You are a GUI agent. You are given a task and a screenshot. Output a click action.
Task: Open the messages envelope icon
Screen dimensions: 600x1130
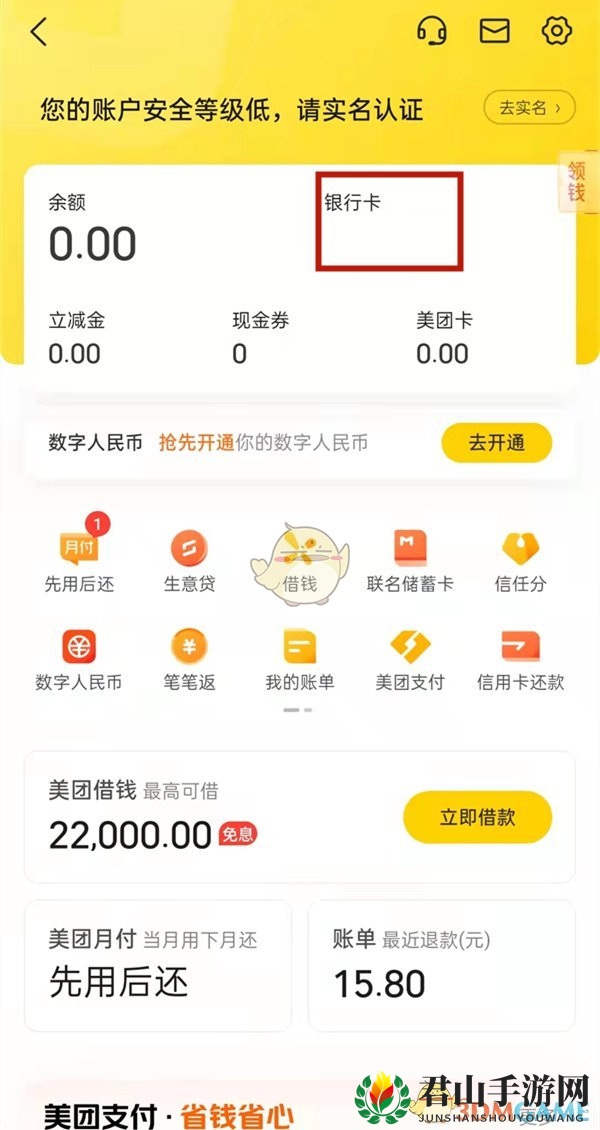click(494, 32)
